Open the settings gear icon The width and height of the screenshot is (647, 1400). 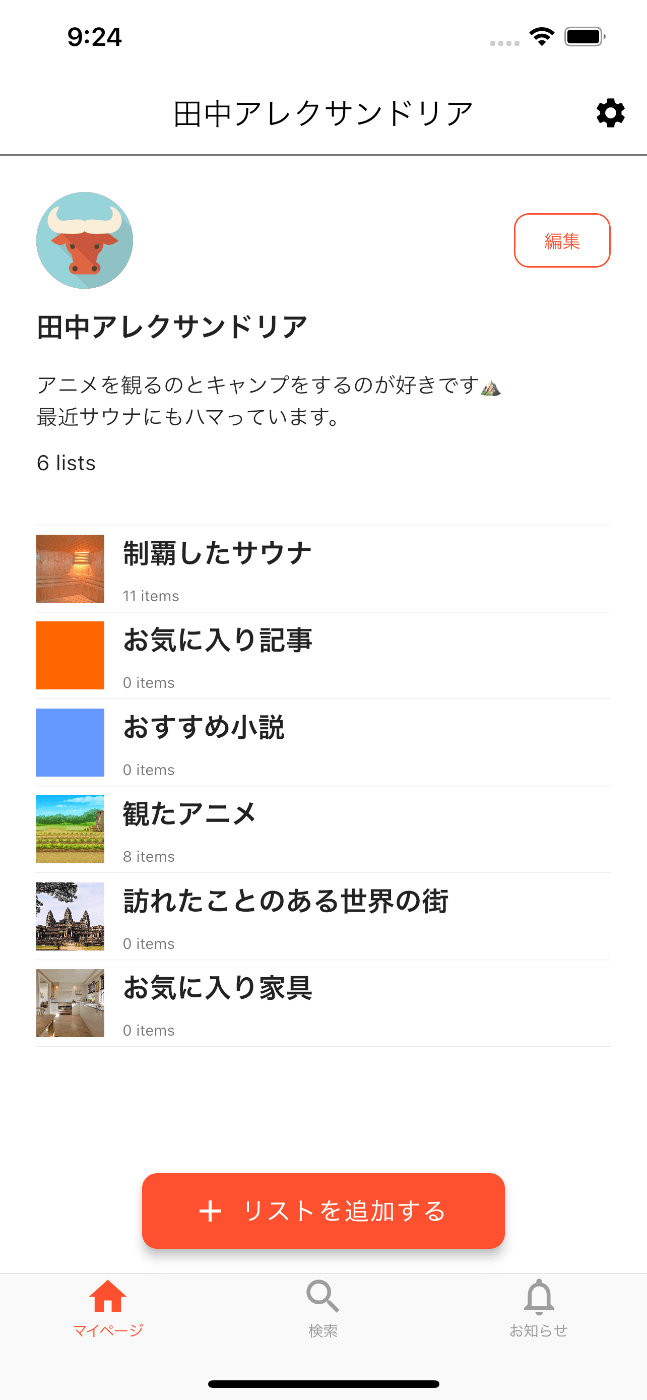point(610,113)
